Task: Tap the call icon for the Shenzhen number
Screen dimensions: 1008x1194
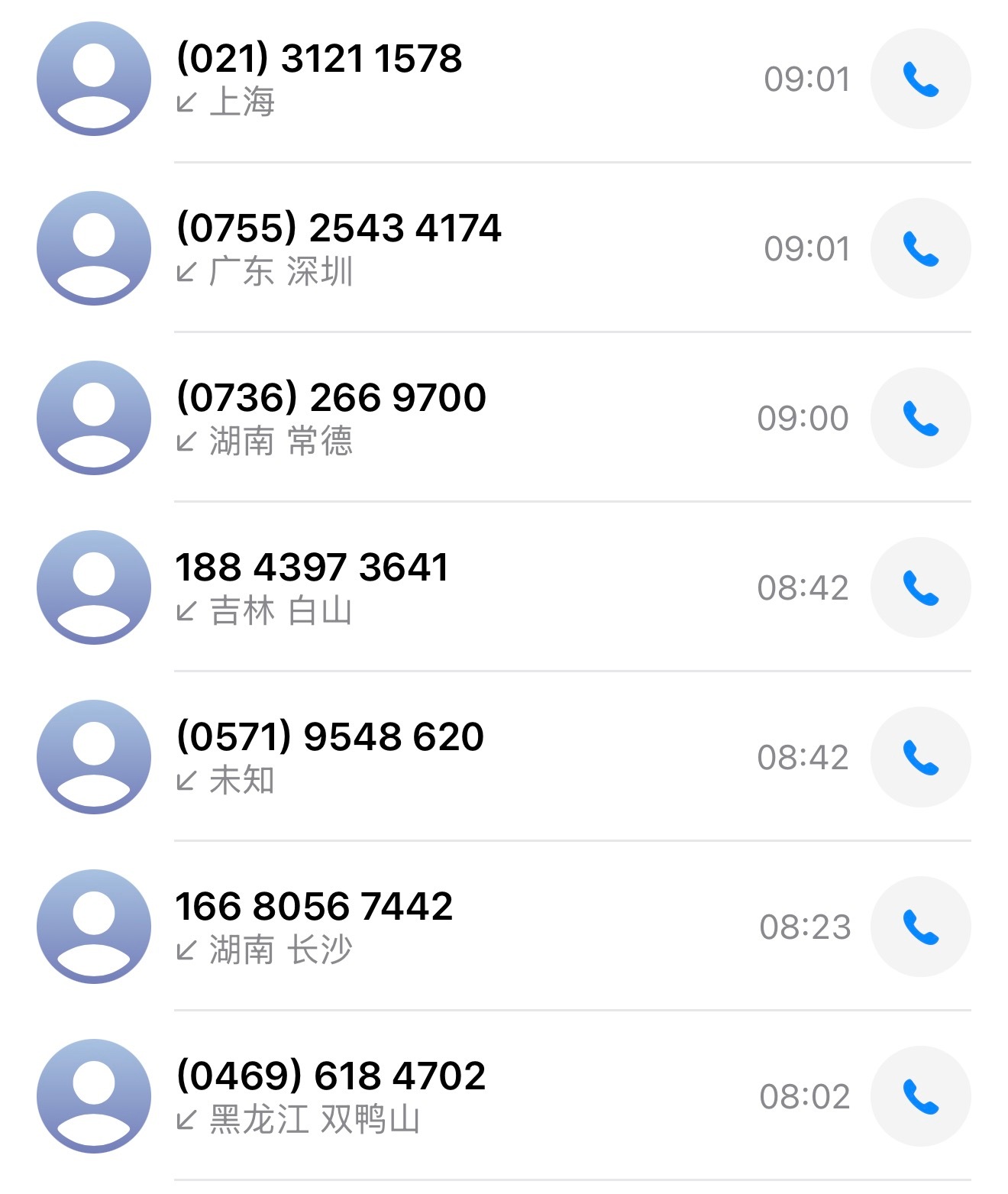Action: [x=920, y=248]
